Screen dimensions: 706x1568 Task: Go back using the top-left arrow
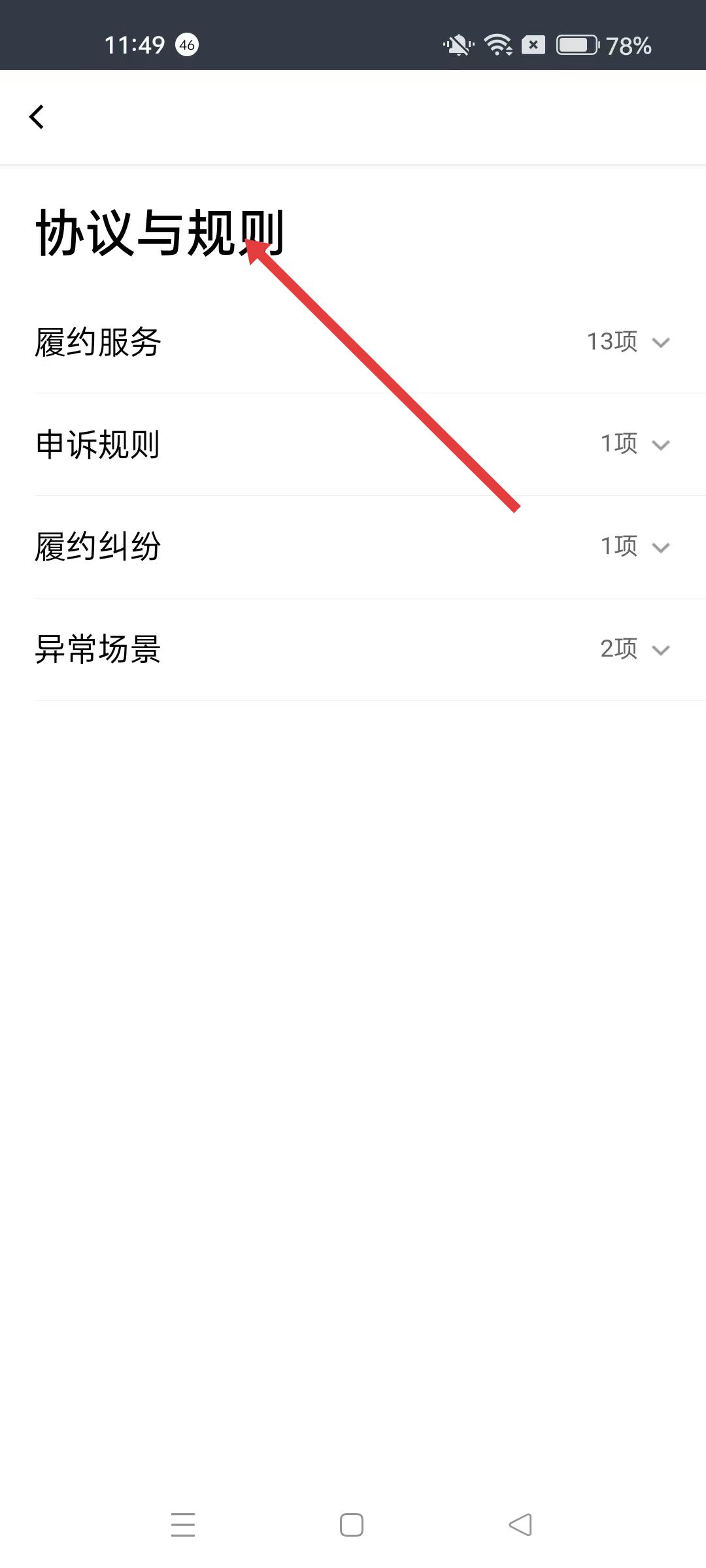point(37,117)
